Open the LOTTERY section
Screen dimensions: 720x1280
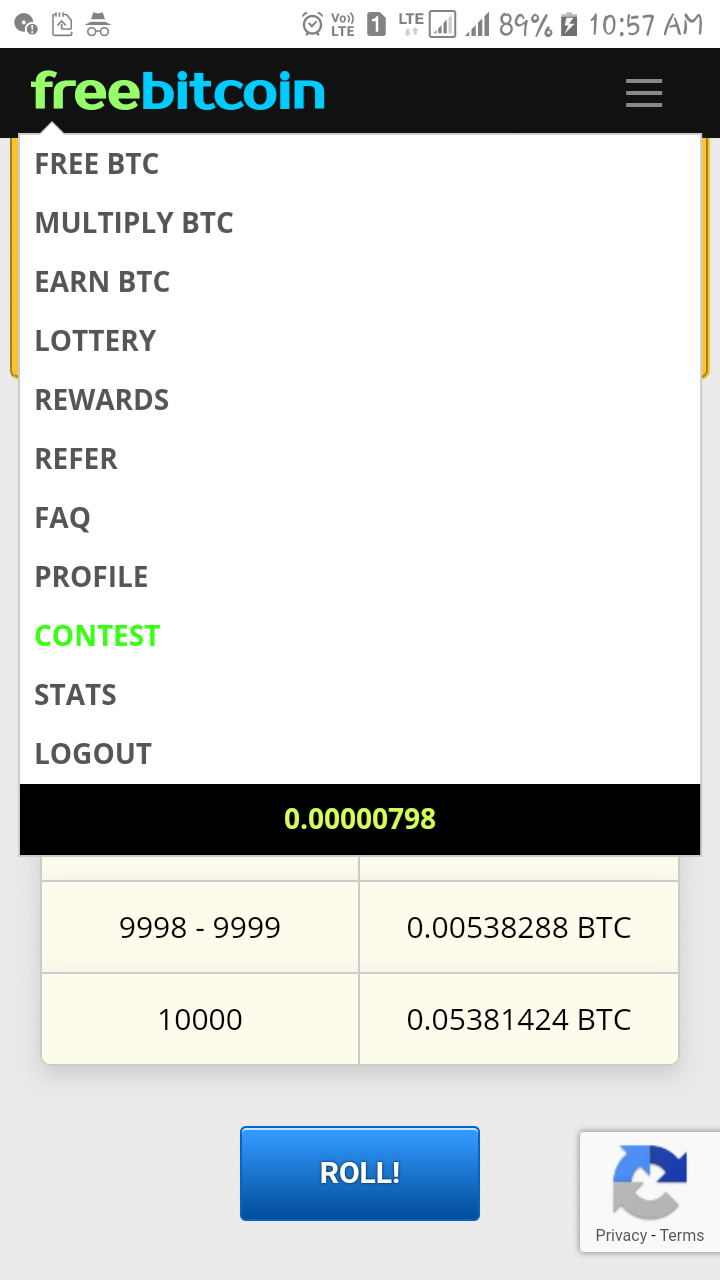pos(95,341)
